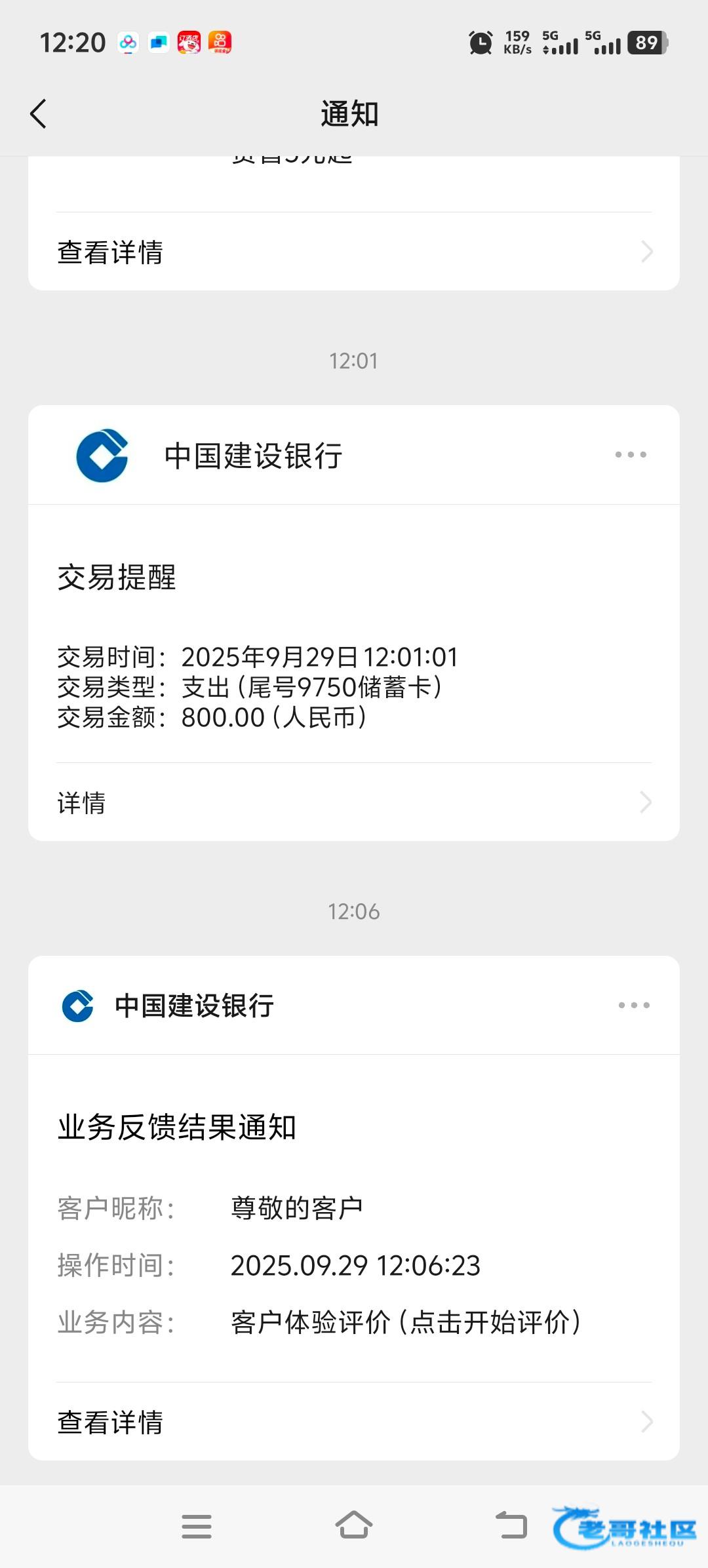Viewport: 708px width, 1568px height.
Task: Open more options on the 业务反馈结果通知 card
Action: 634,1005
